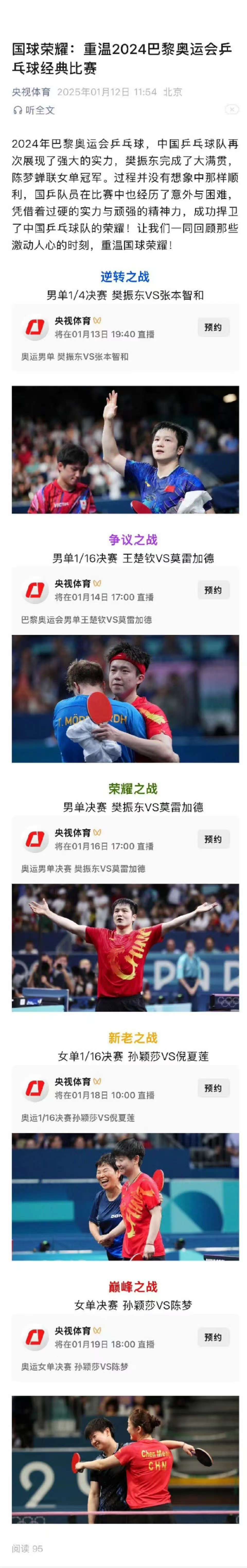Reserve the 01月13日 19:40 live broadcast
The height and width of the screenshot is (1568, 247).
click(x=212, y=327)
